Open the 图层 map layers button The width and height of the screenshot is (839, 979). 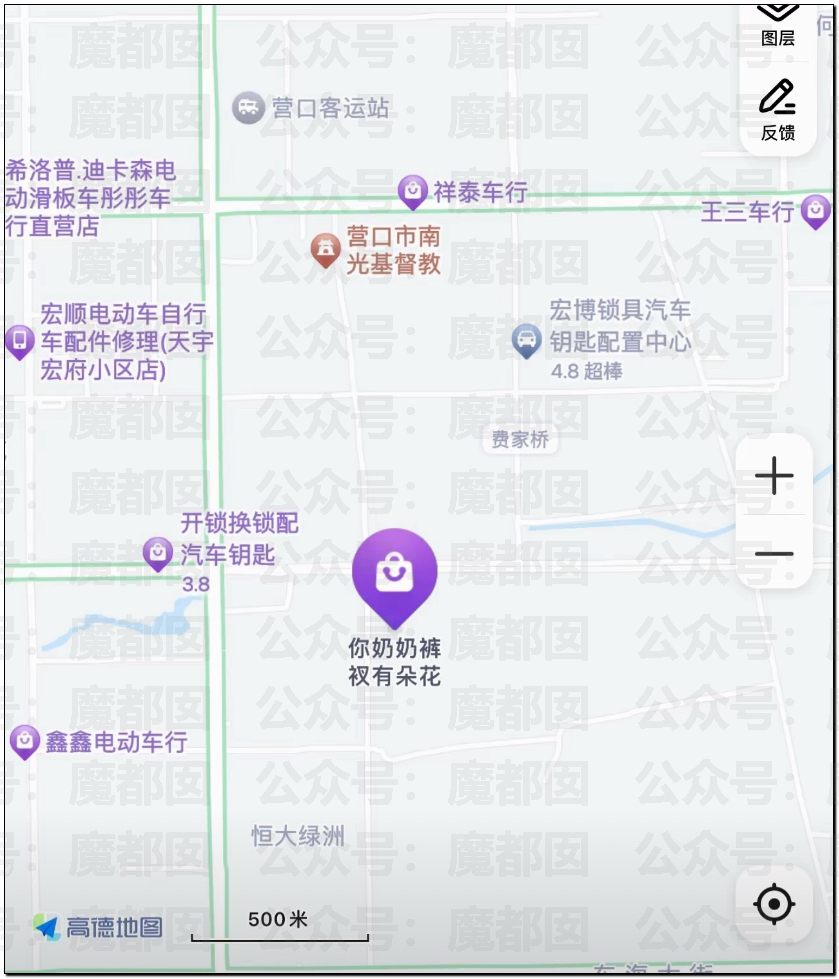777,25
